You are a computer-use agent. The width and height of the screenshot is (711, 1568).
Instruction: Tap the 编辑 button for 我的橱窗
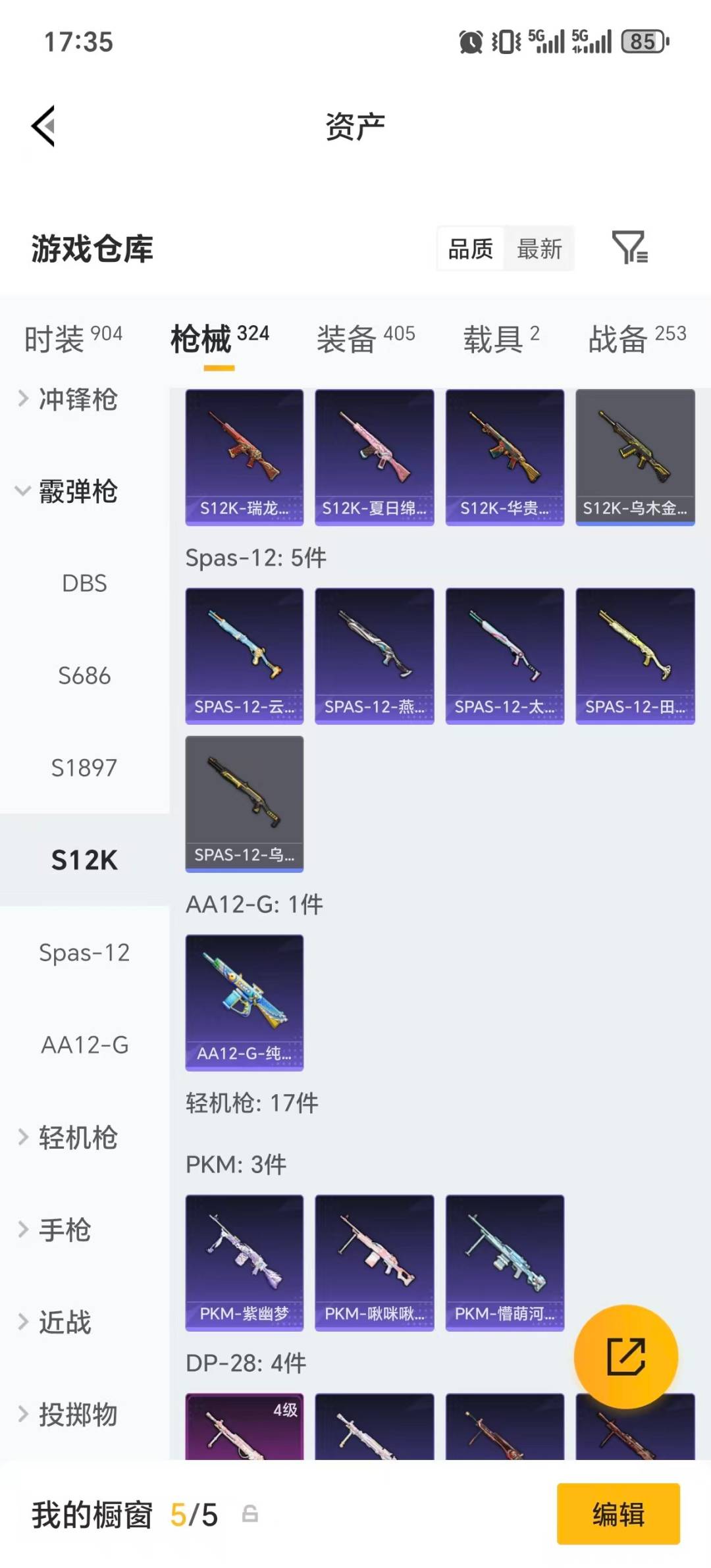point(618,1514)
